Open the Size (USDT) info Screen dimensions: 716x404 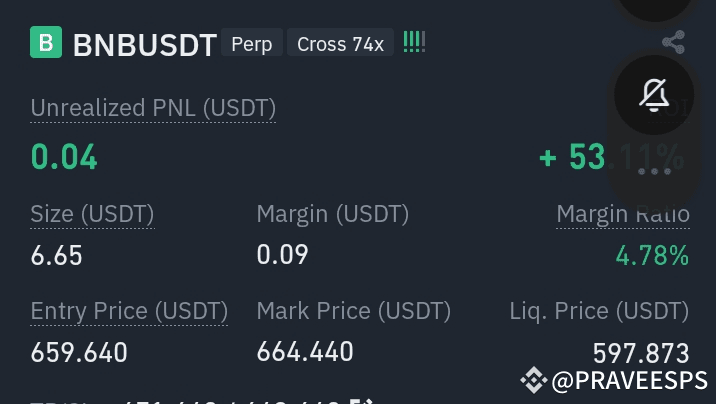[x=92, y=213]
